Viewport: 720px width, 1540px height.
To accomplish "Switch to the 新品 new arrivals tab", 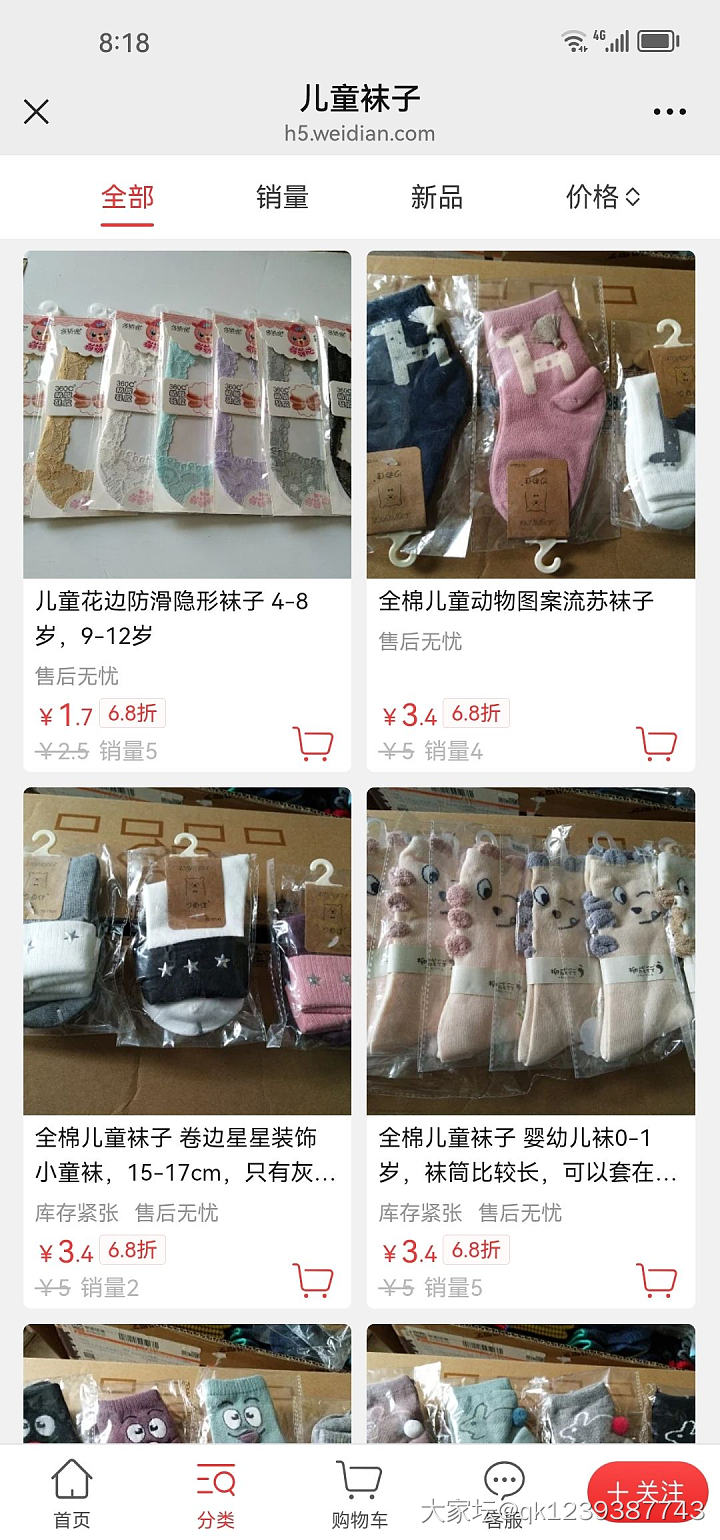I will [435, 197].
